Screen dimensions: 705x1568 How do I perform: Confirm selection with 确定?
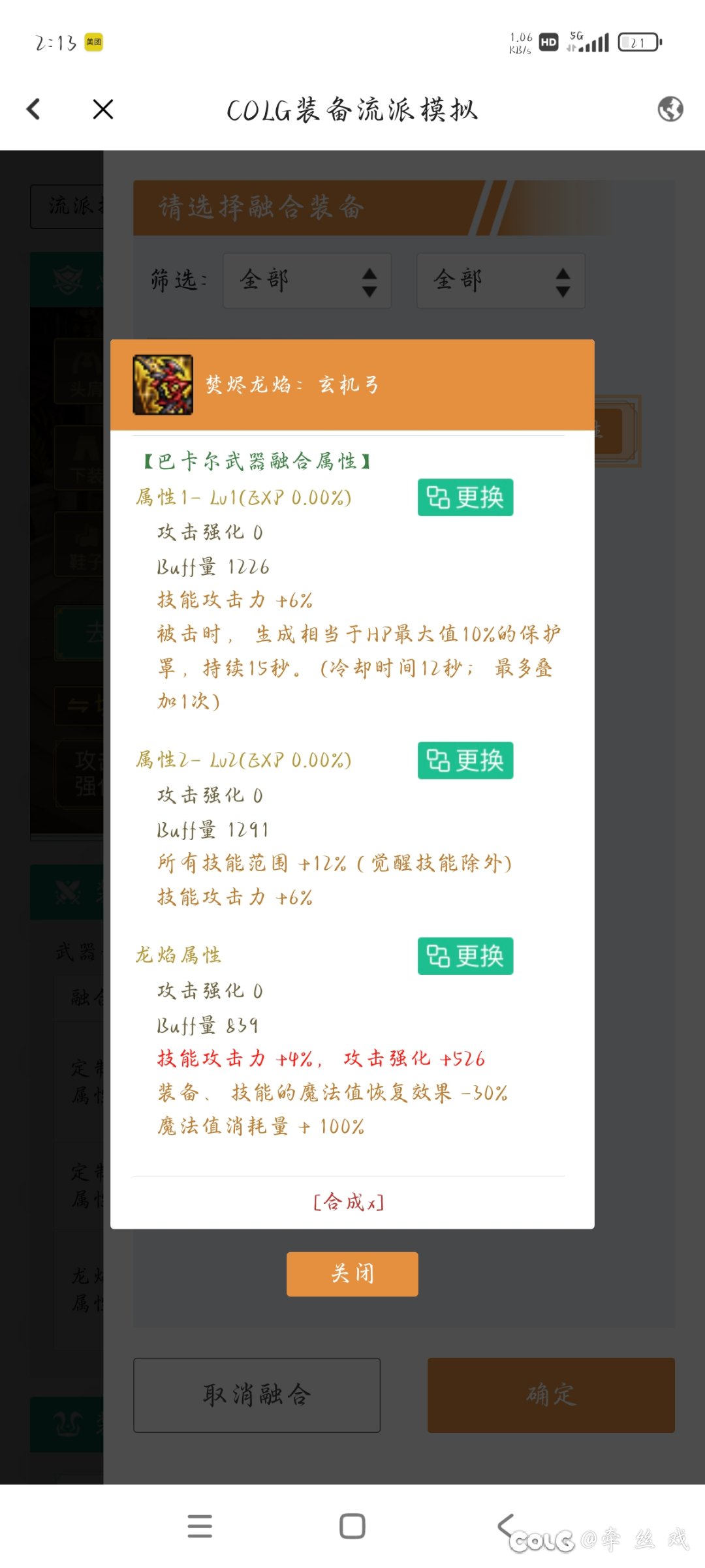pyautogui.click(x=550, y=1395)
